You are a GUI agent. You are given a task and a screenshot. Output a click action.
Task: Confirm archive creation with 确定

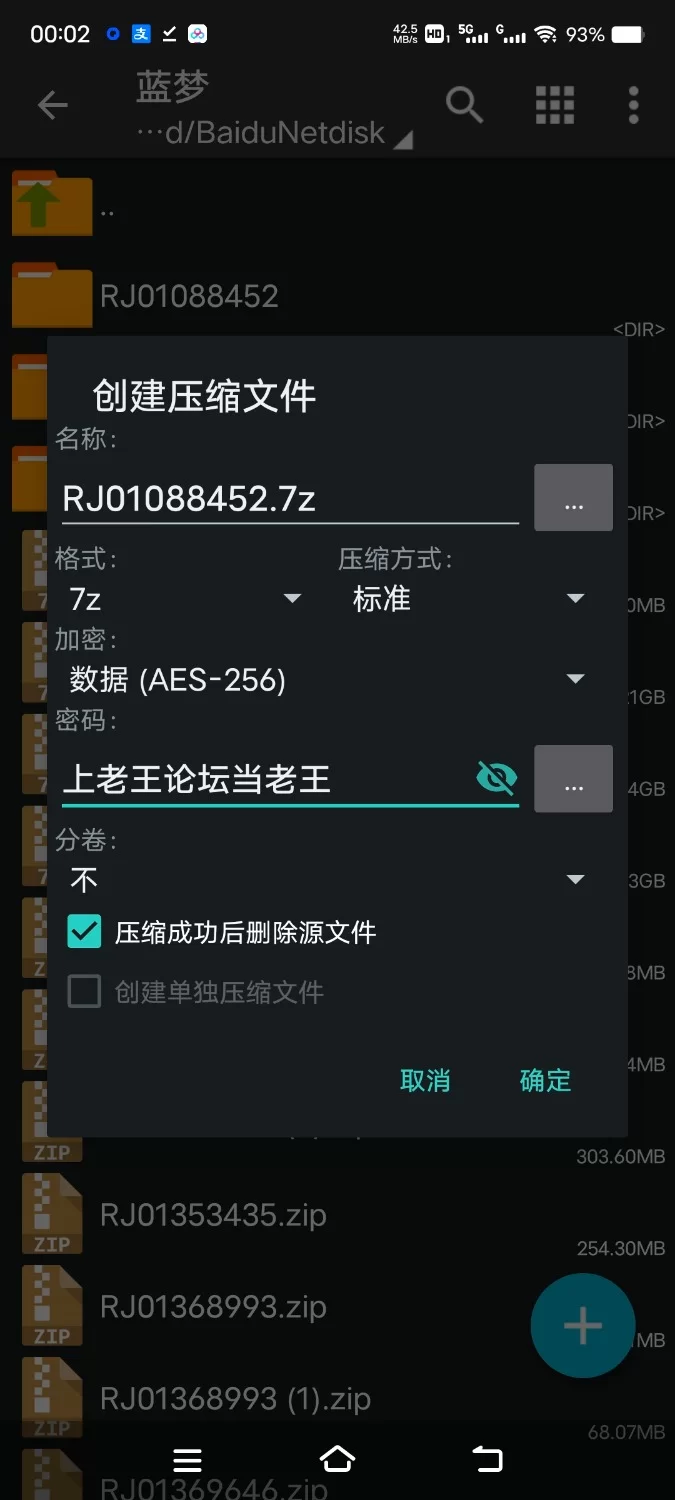(x=545, y=1080)
